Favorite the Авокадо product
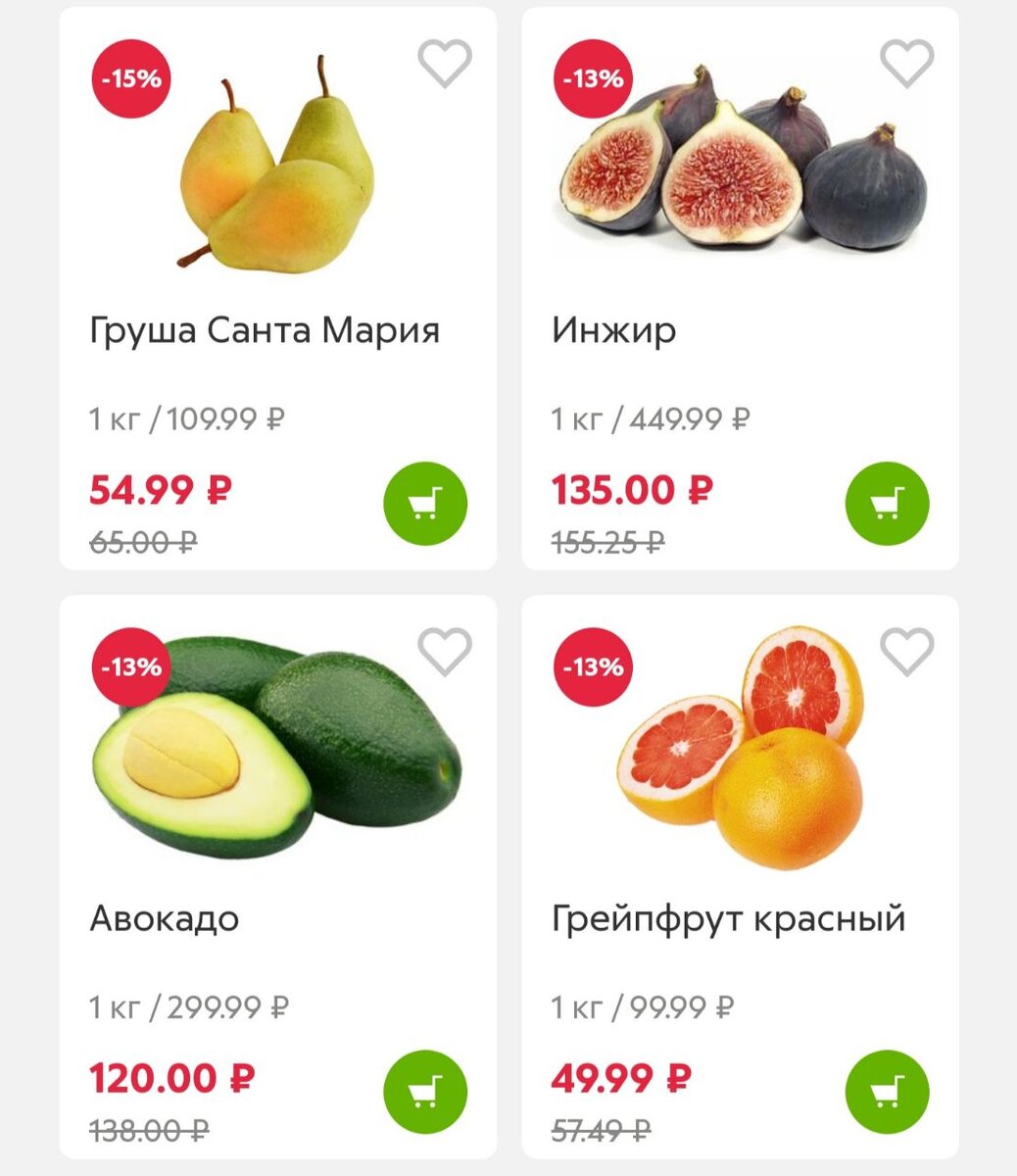Screen dimensions: 1017x1176 click(x=445, y=652)
